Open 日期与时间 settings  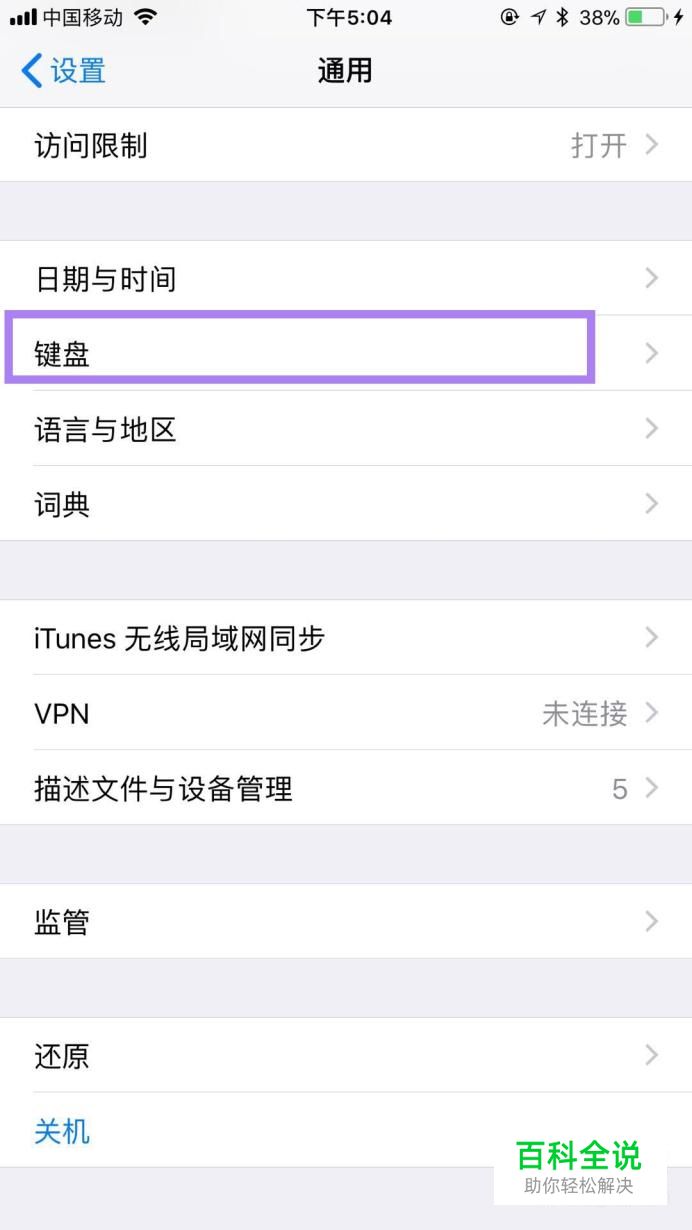point(345,278)
